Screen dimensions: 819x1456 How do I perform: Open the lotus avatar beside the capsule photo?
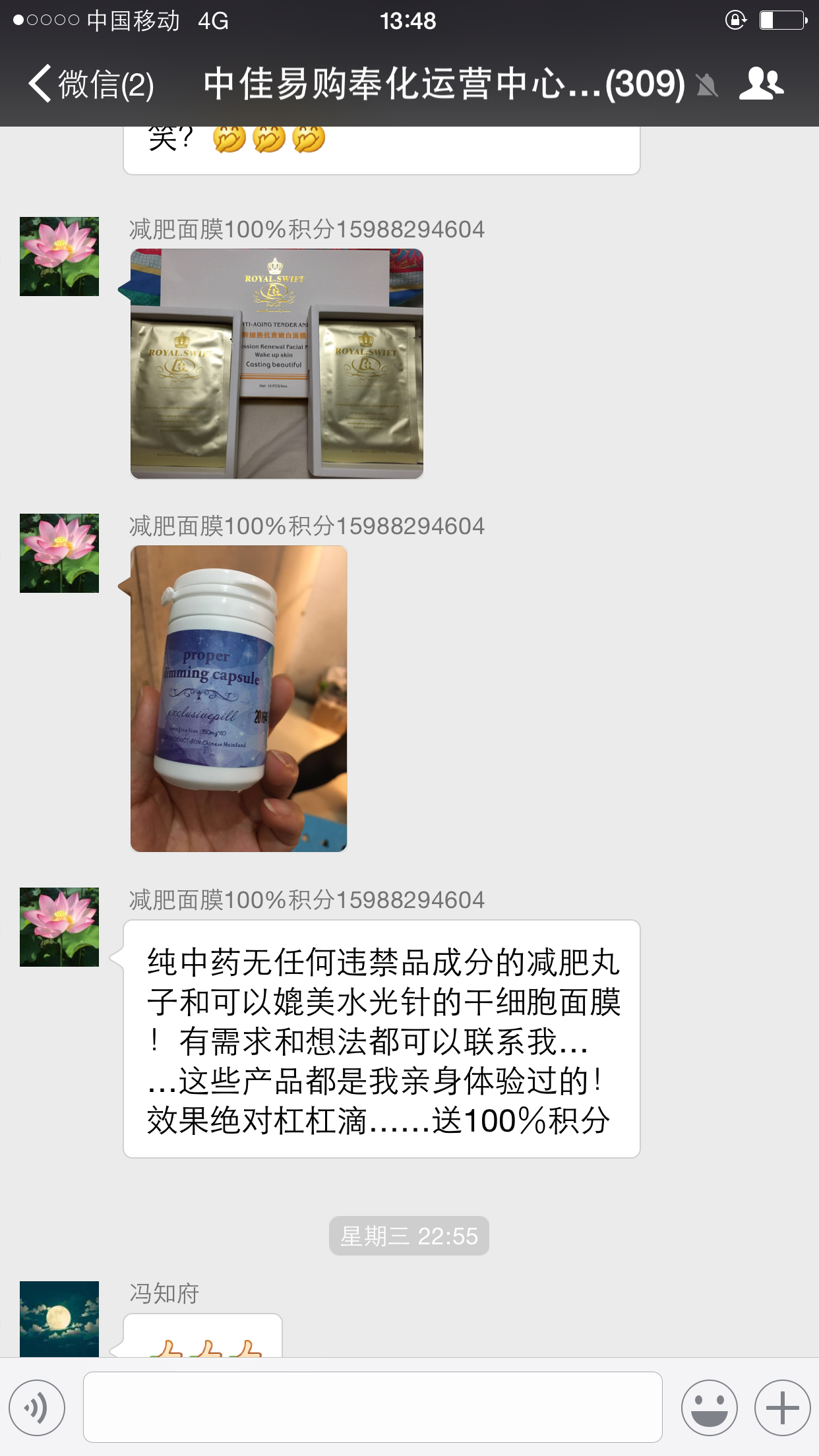click(59, 553)
